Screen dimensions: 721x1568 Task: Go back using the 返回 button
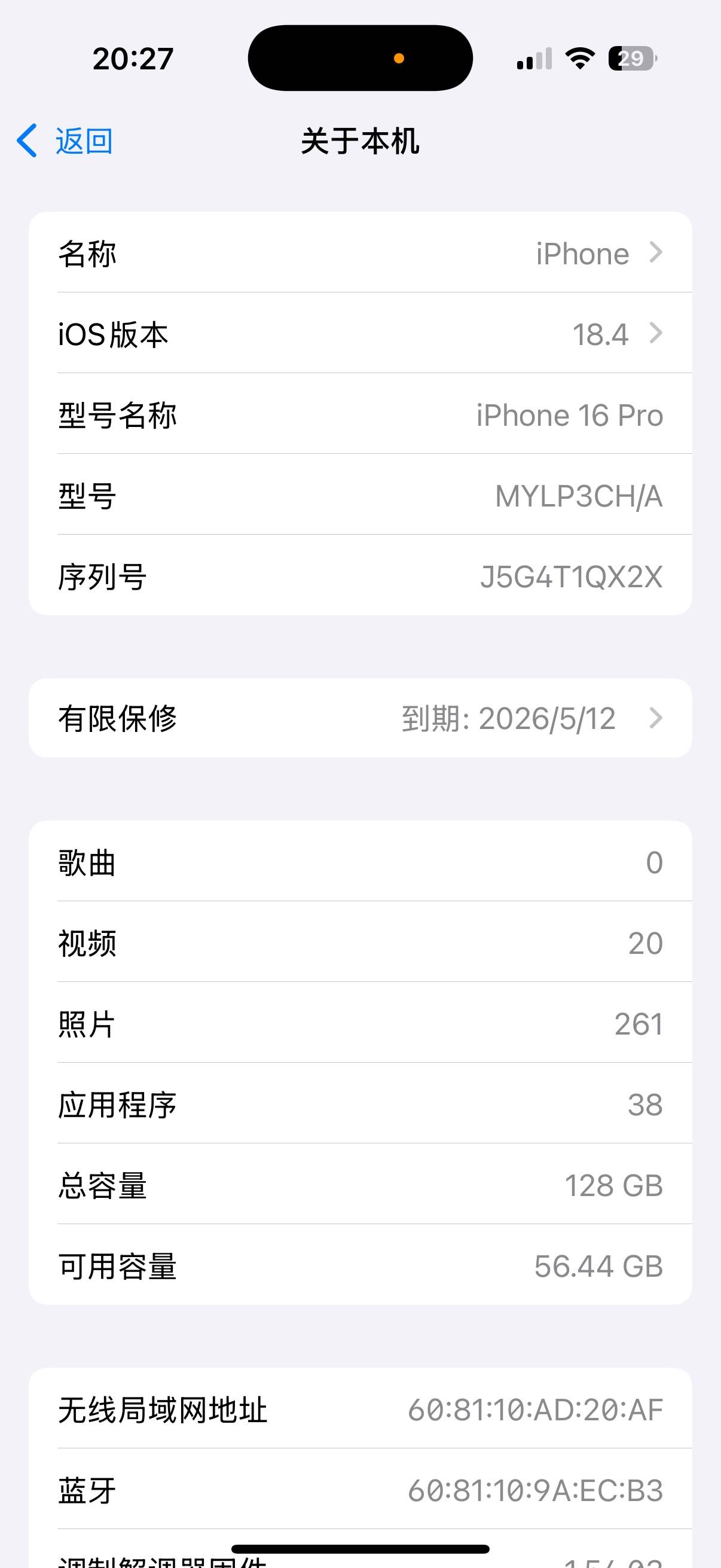66,141
